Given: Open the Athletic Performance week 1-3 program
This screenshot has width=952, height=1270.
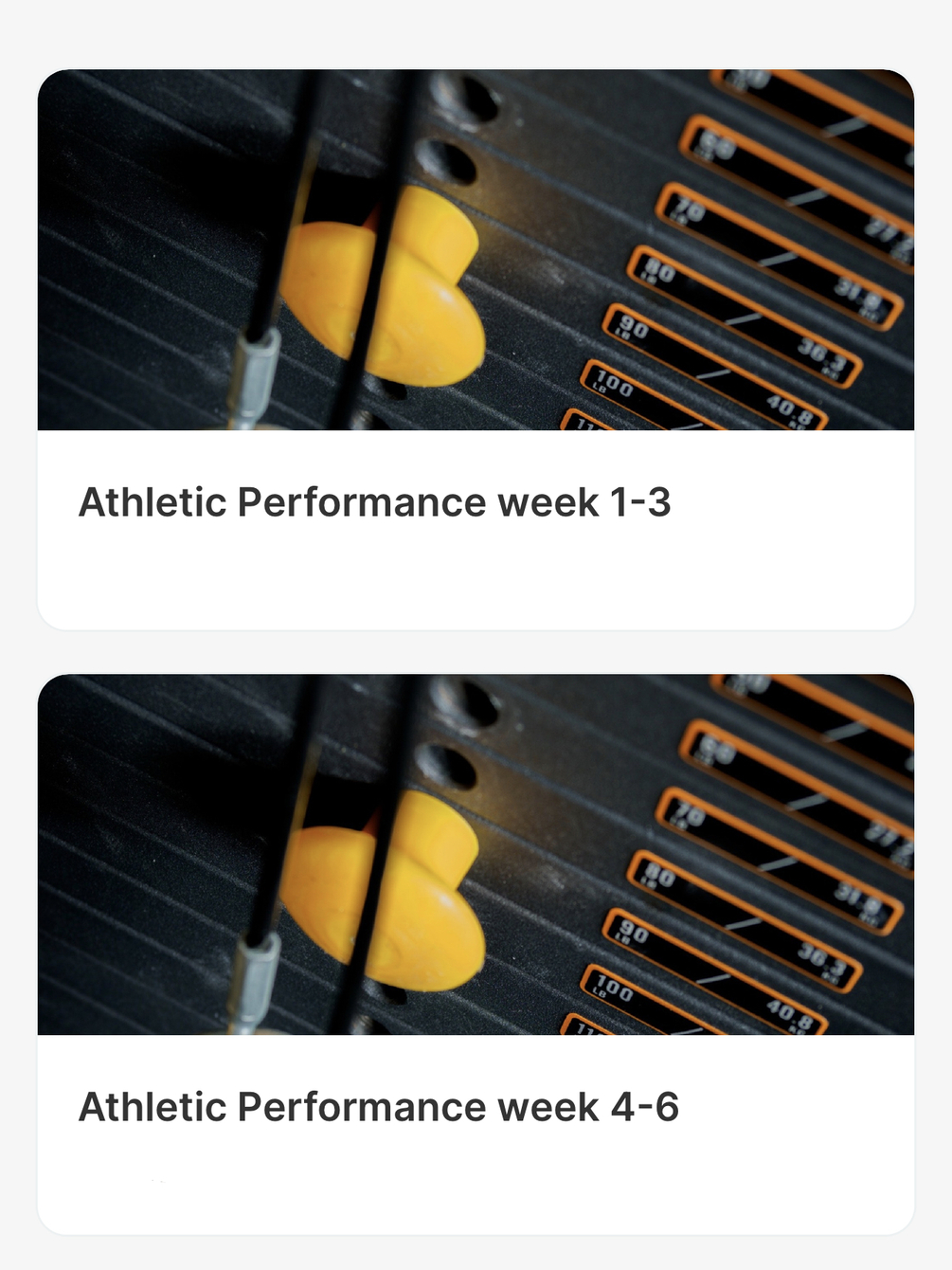Looking at the screenshot, I should click(x=475, y=349).
